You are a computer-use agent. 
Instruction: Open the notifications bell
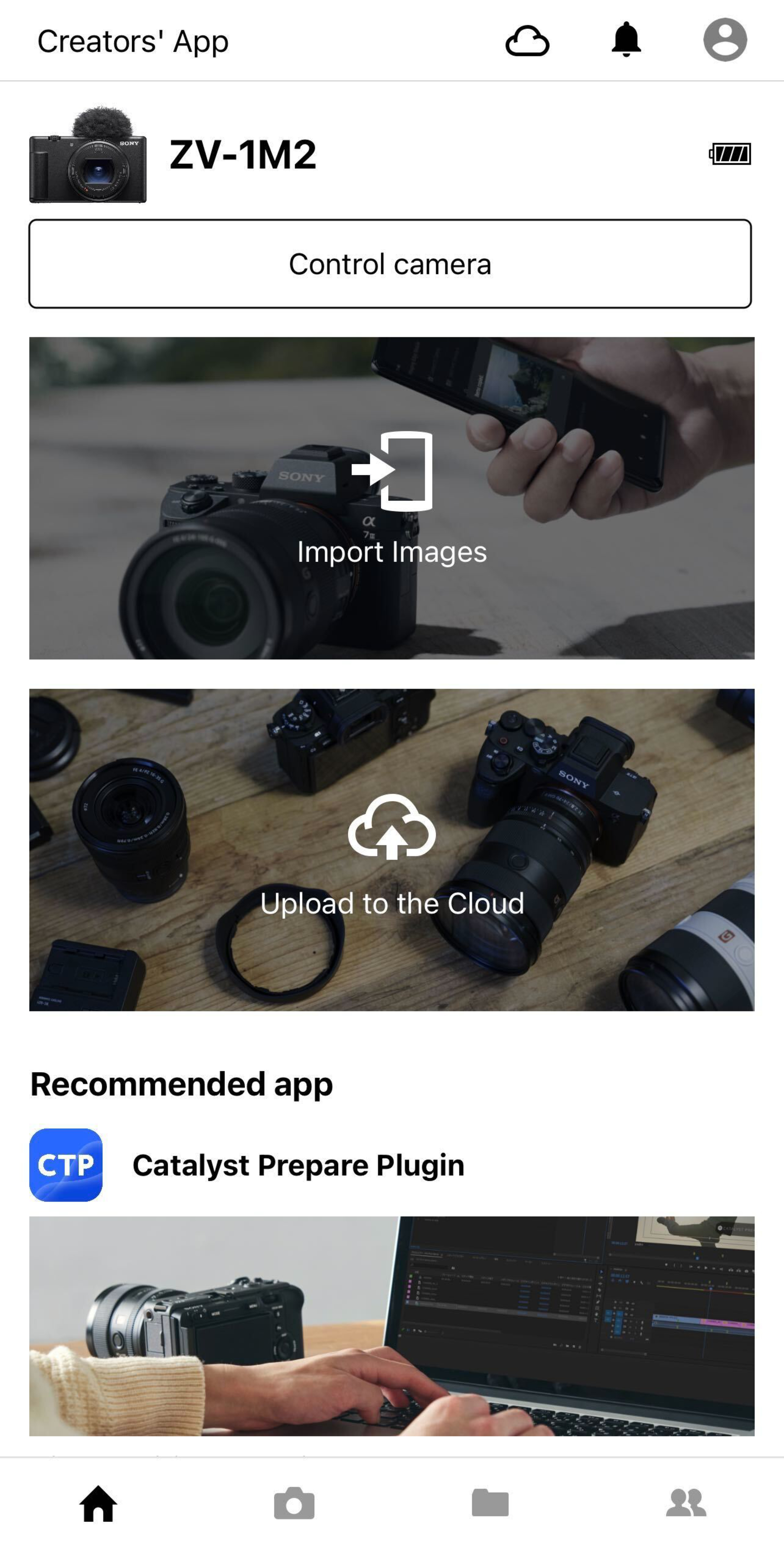(626, 40)
